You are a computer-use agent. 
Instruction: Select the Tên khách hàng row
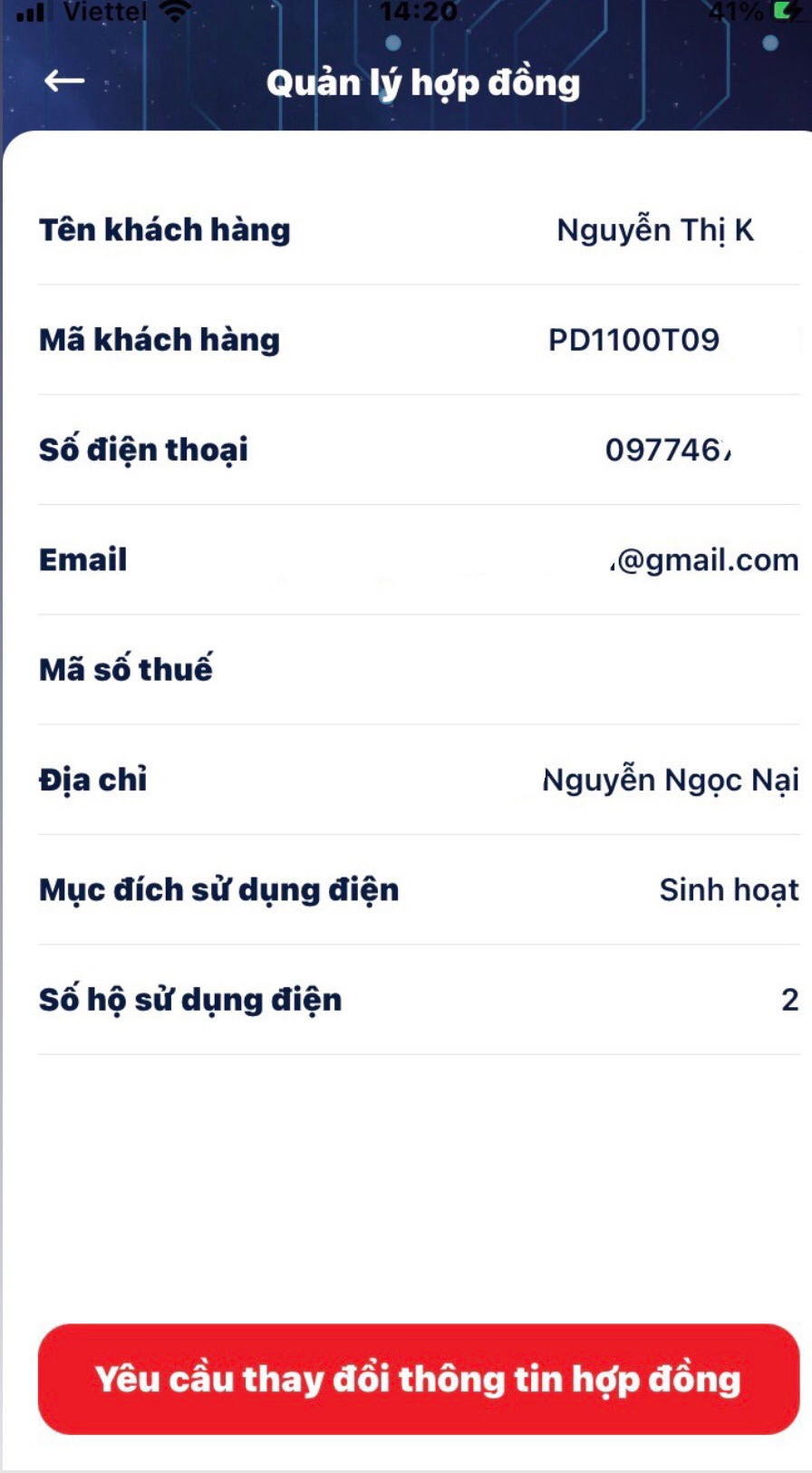(x=163, y=229)
